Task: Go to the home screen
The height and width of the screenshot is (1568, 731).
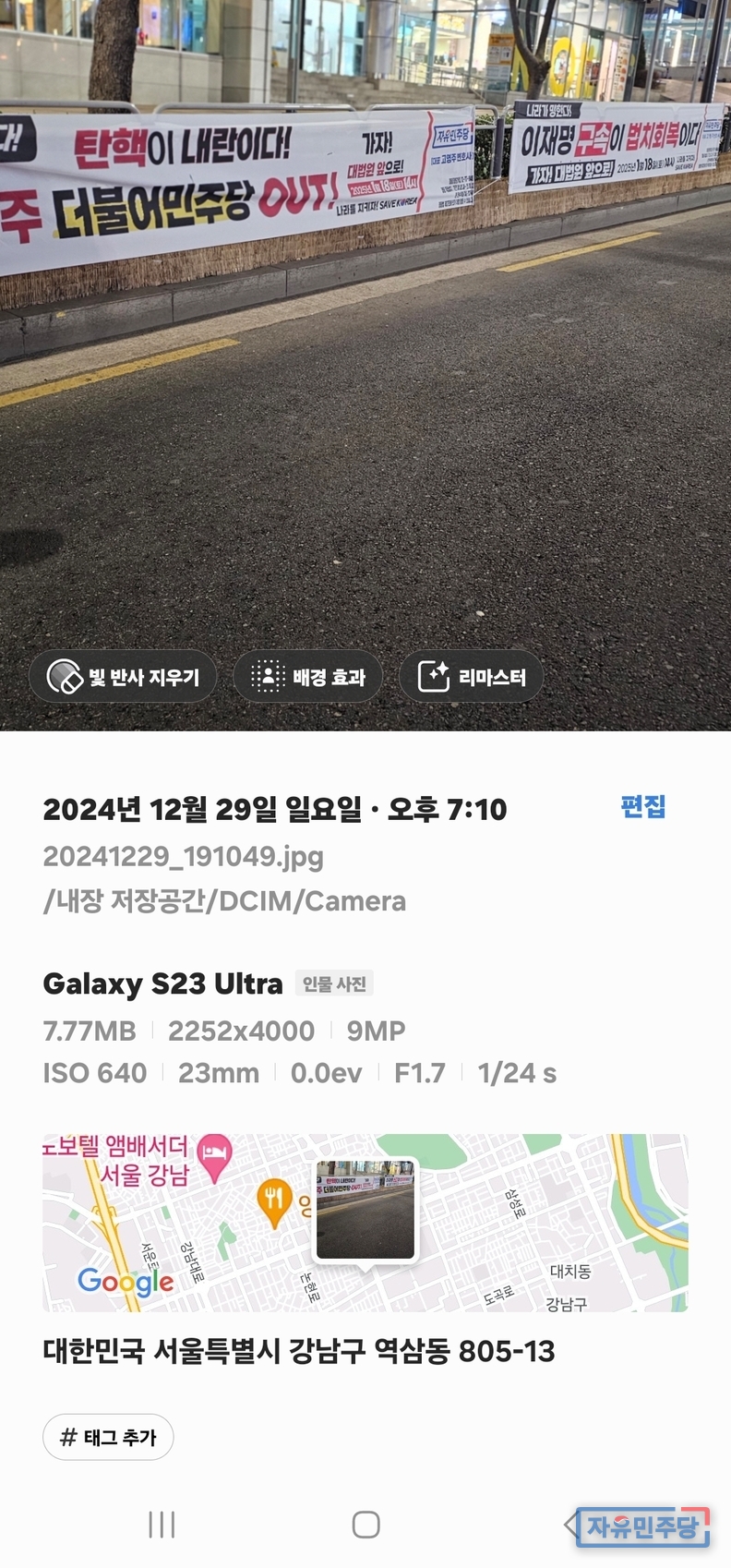Action: pos(365,1525)
